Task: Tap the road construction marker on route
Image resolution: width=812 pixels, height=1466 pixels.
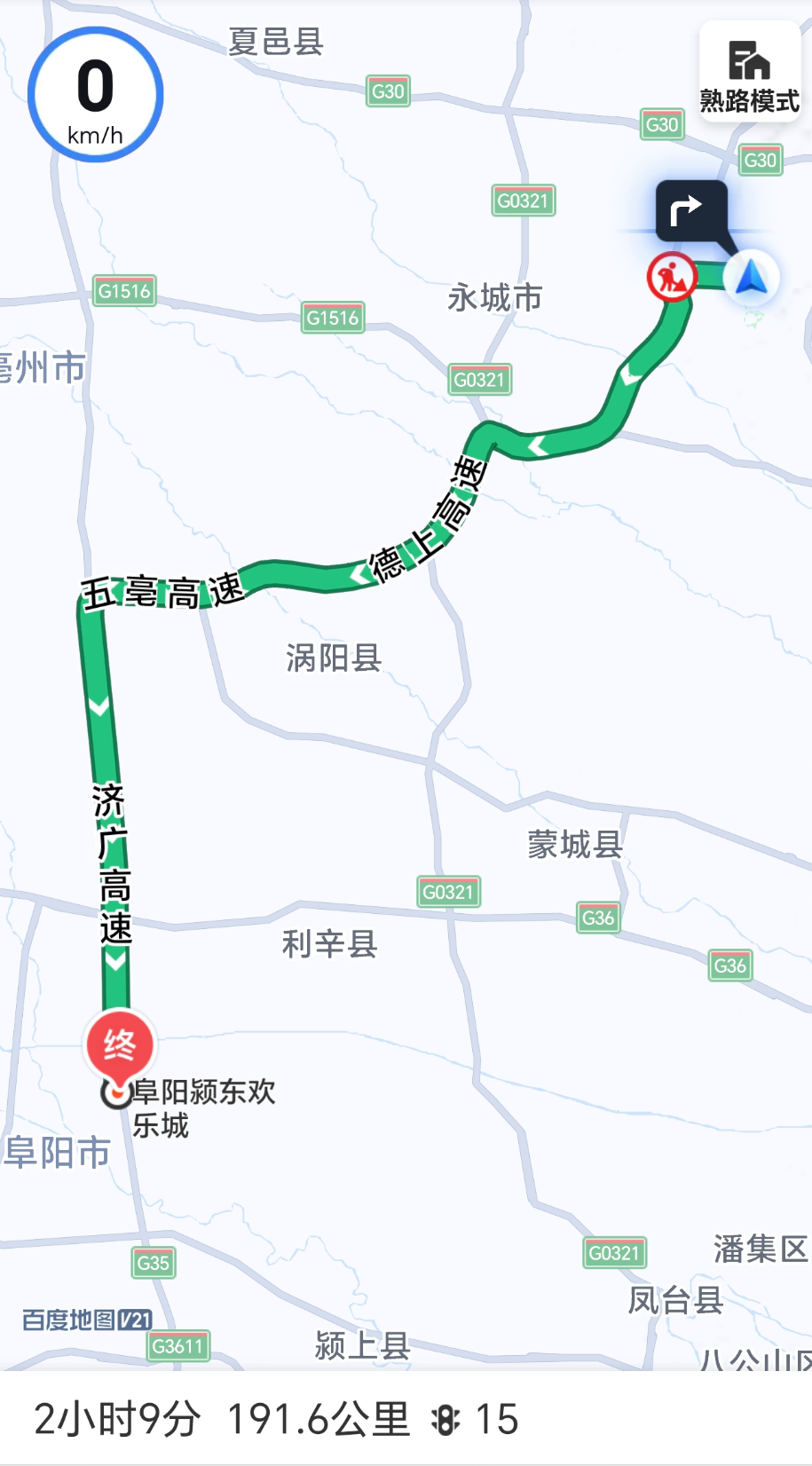Action: click(x=671, y=277)
